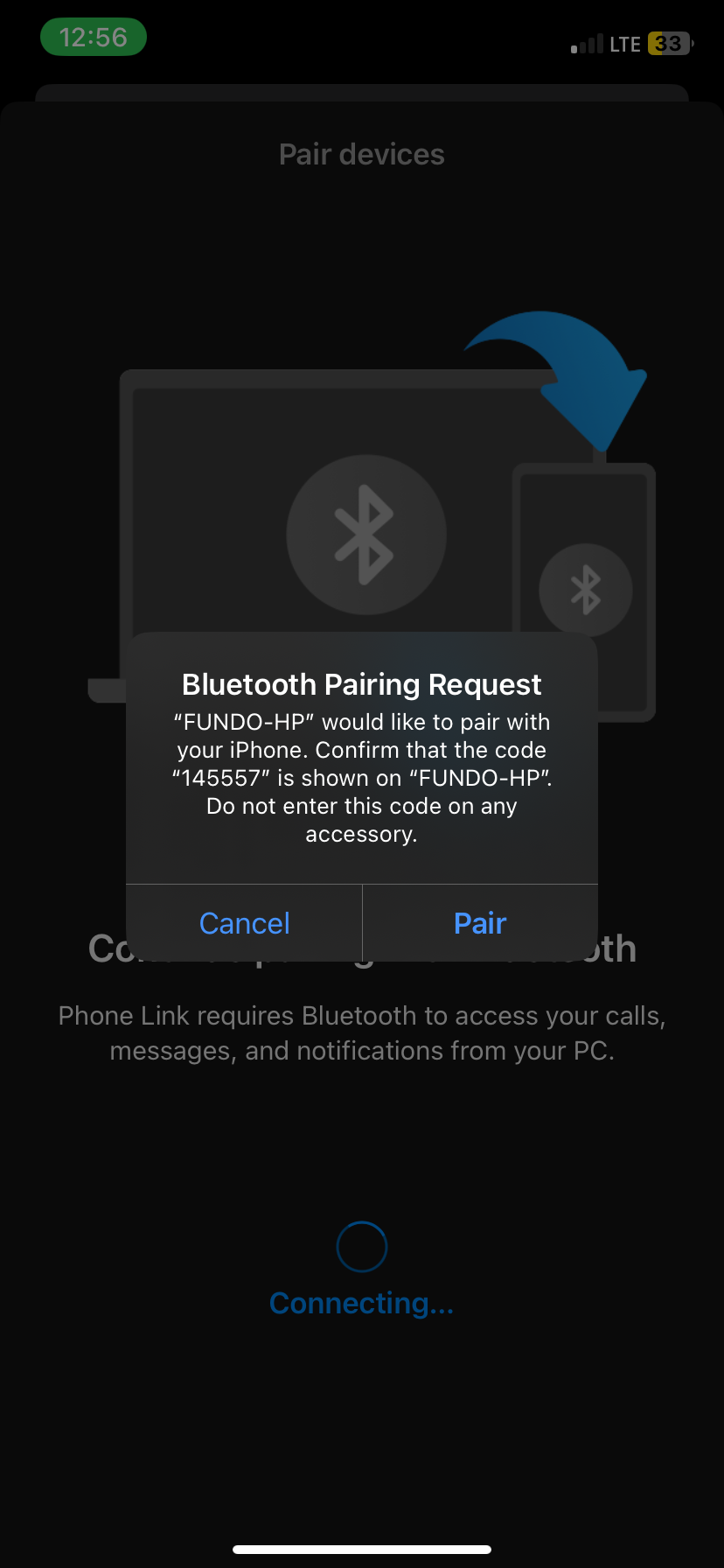The image size is (724, 1568).
Task: Tap the Pair devices title
Action: click(361, 153)
